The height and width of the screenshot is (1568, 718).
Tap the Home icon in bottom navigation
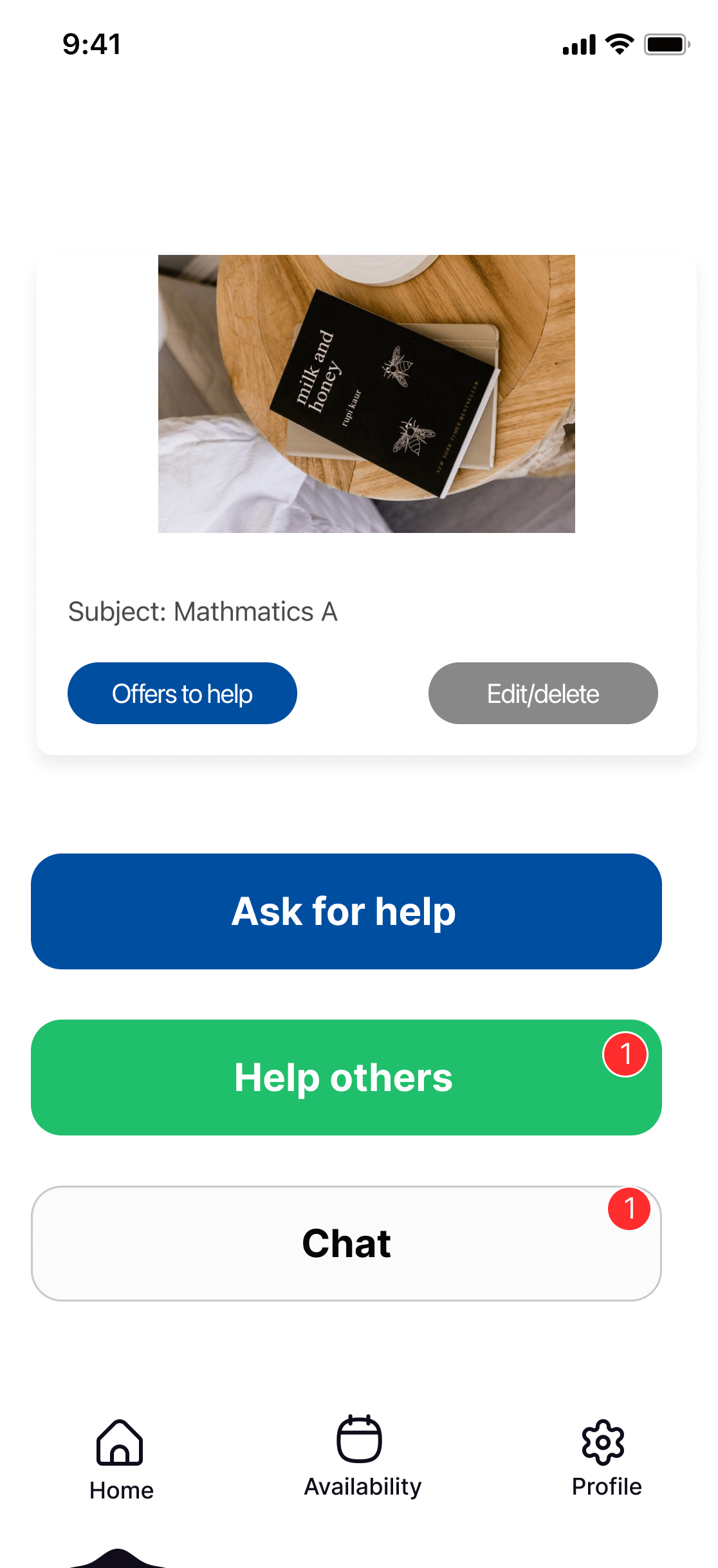(120, 1444)
